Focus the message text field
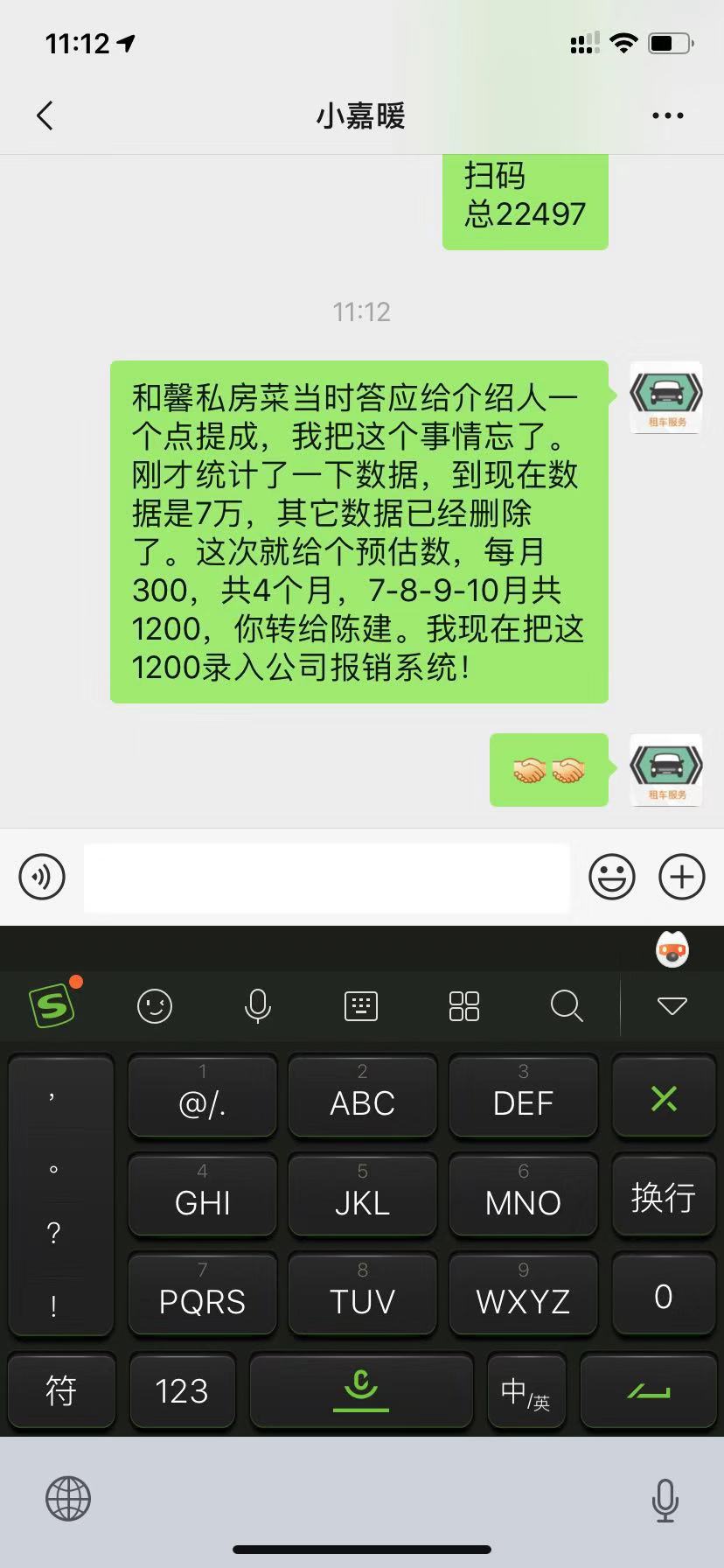 (x=326, y=877)
